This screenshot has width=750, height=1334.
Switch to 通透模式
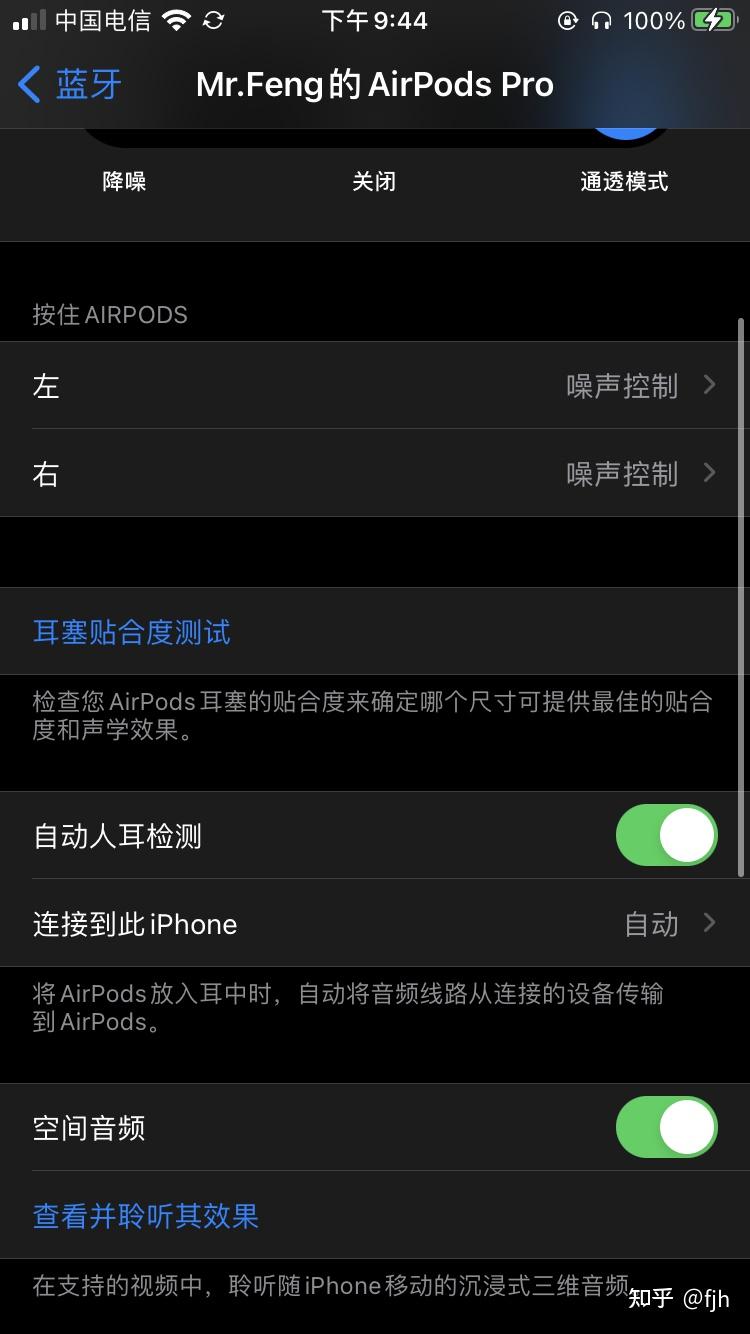[x=624, y=181]
